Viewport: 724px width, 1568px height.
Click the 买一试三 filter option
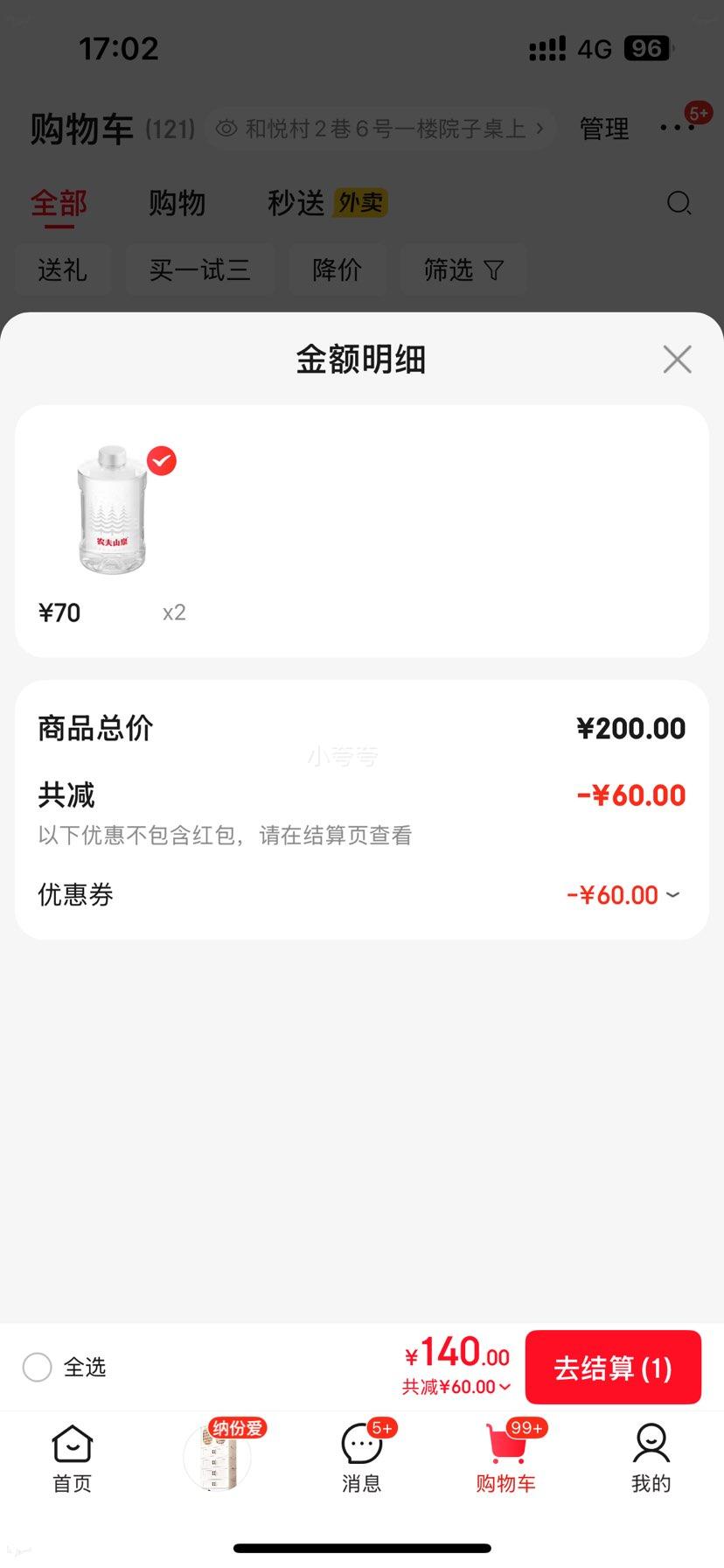(x=200, y=269)
